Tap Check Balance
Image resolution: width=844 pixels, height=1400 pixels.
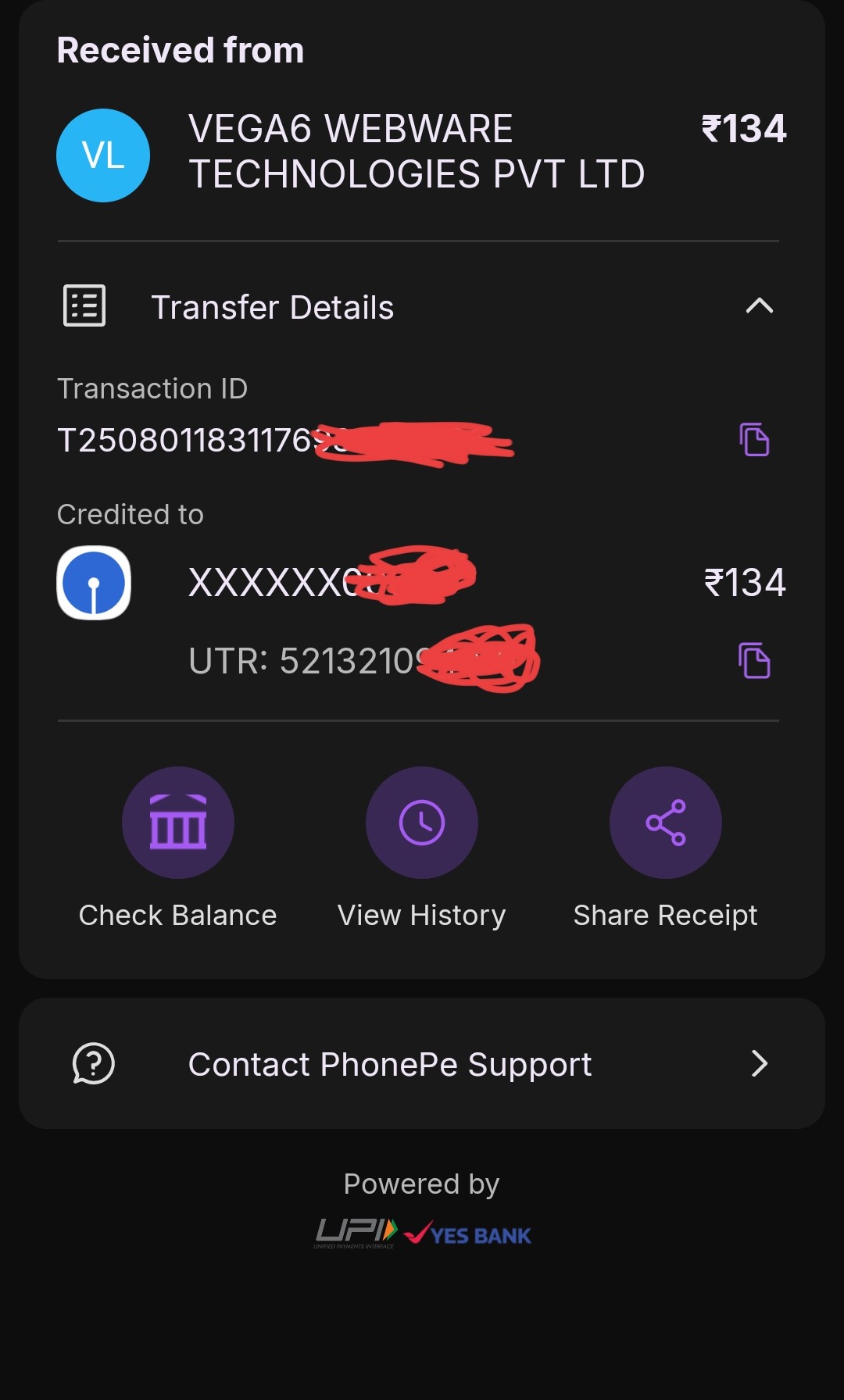click(178, 823)
